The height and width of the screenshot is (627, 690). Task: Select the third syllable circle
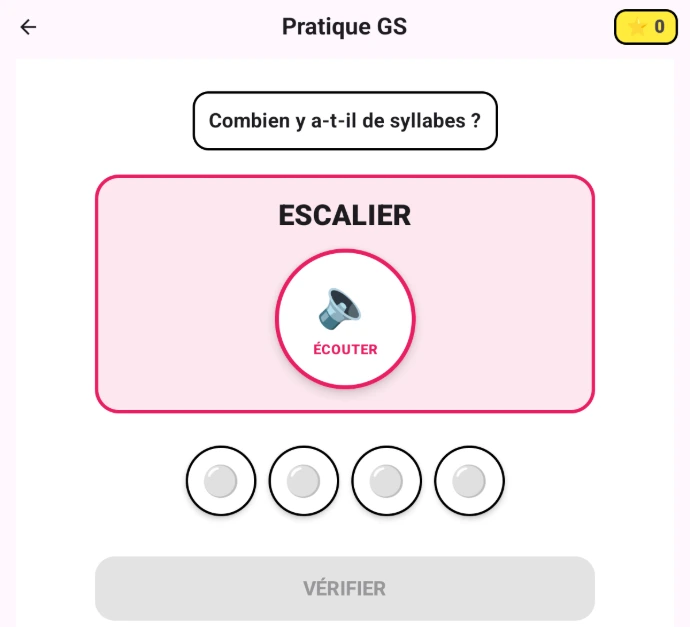pyautogui.click(x=387, y=481)
